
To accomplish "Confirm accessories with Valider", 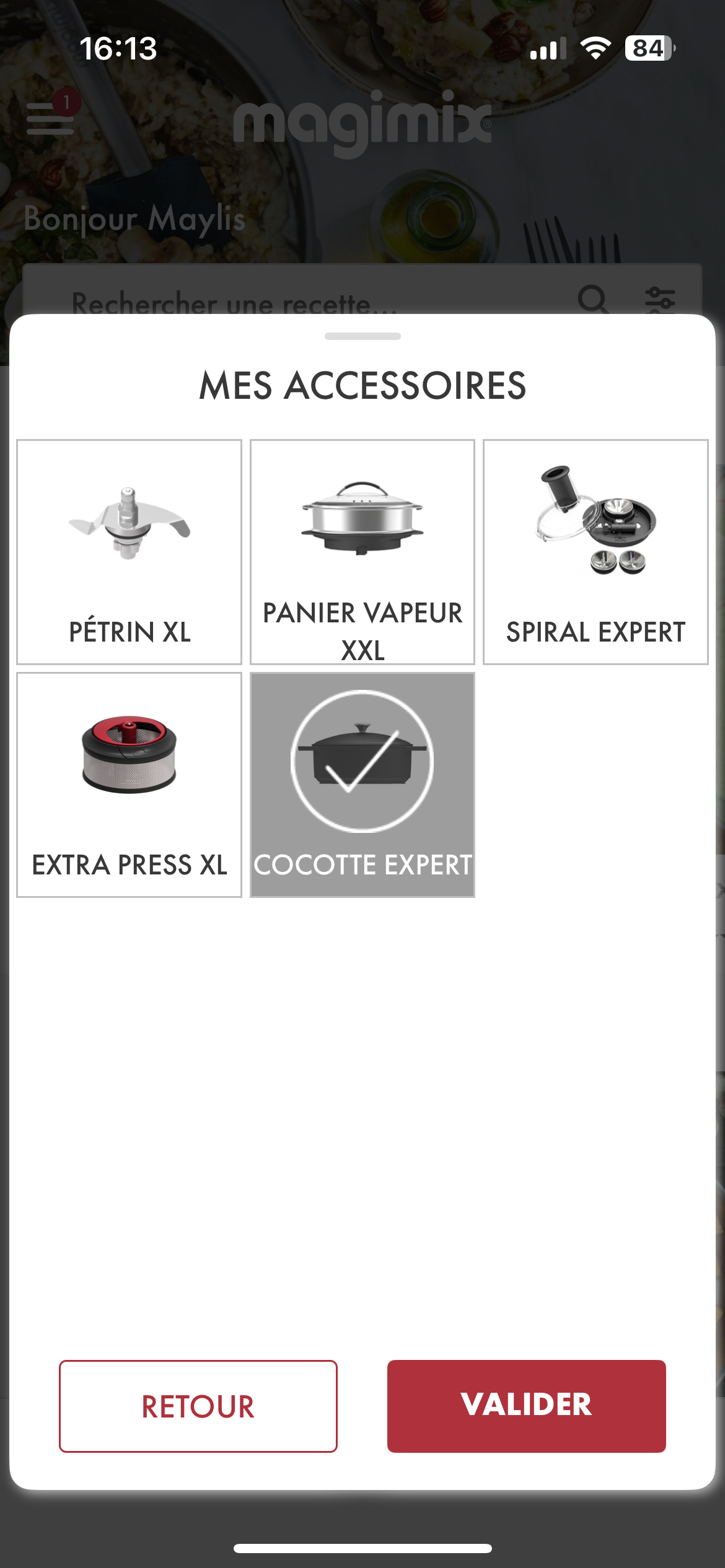I will point(526,1406).
